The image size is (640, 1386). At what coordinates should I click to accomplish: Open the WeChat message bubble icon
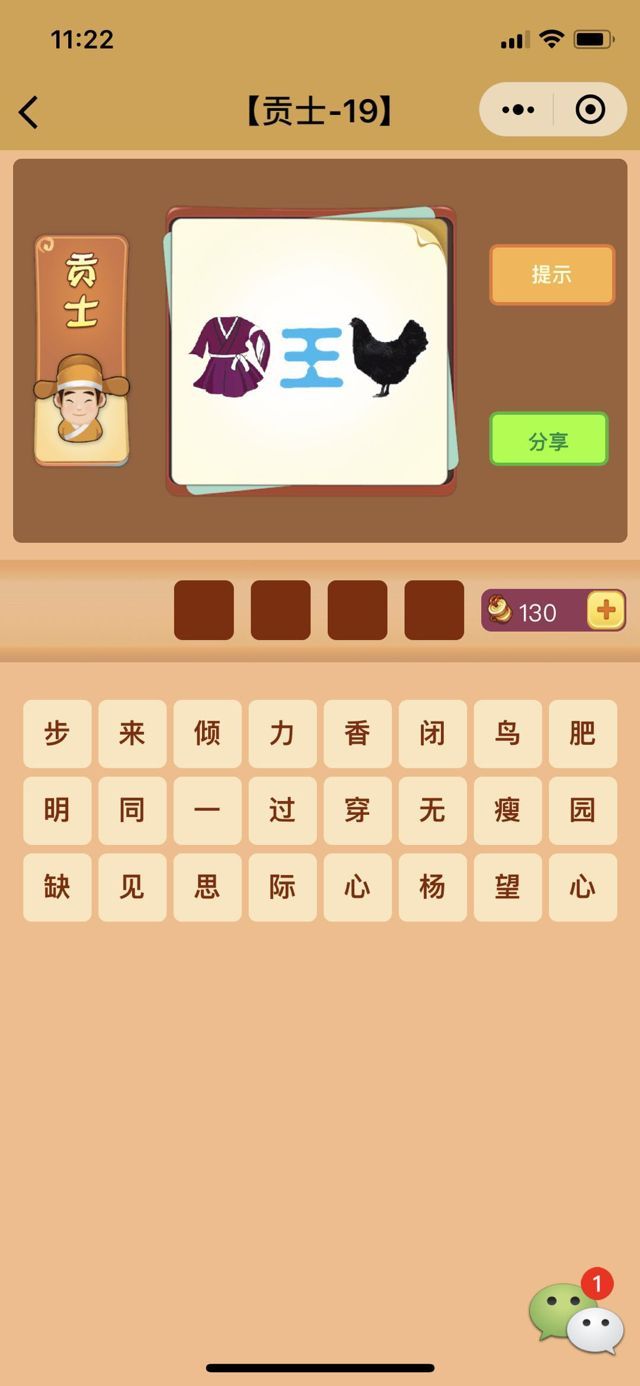577,1316
